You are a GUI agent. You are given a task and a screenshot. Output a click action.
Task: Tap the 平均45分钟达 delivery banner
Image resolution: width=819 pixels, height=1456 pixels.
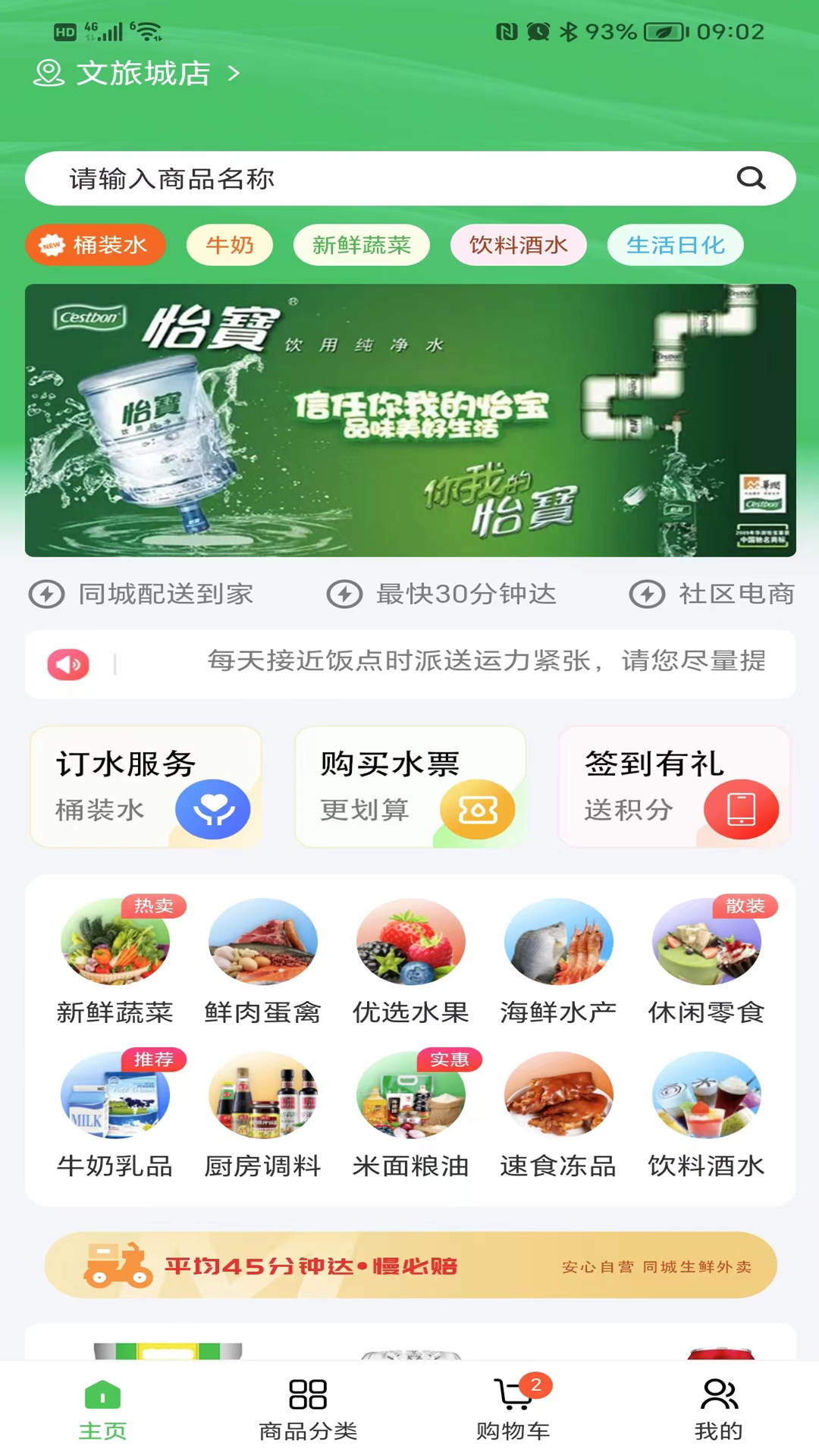tap(410, 1265)
